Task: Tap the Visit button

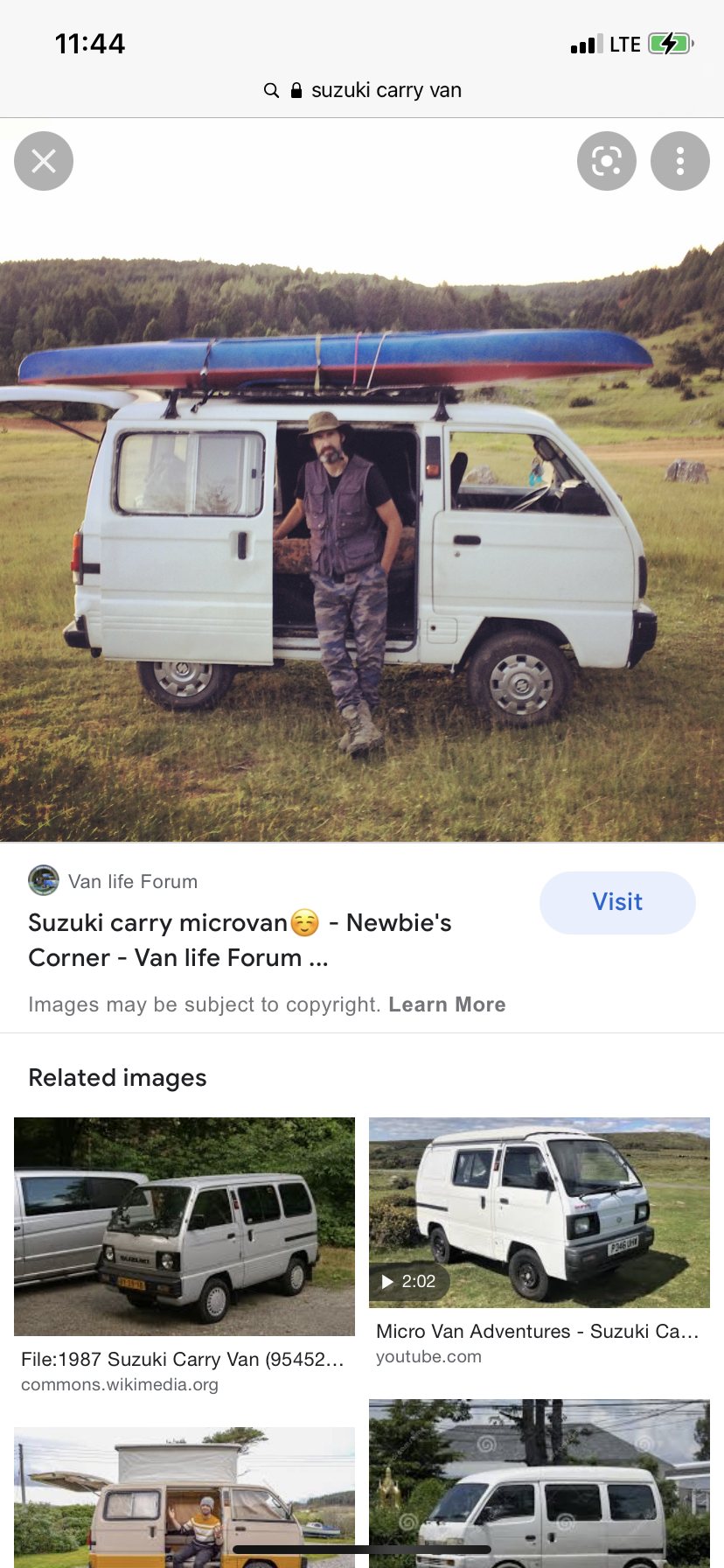Action: [x=617, y=902]
